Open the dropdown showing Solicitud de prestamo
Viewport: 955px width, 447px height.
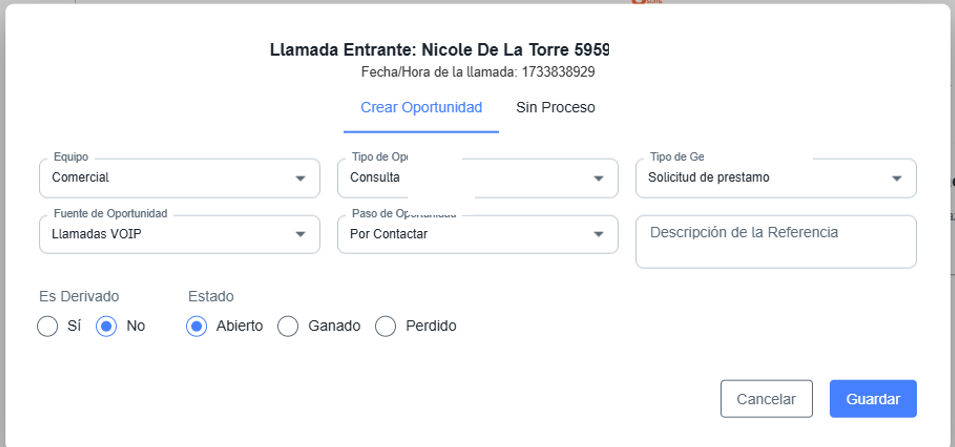pyautogui.click(x=776, y=178)
